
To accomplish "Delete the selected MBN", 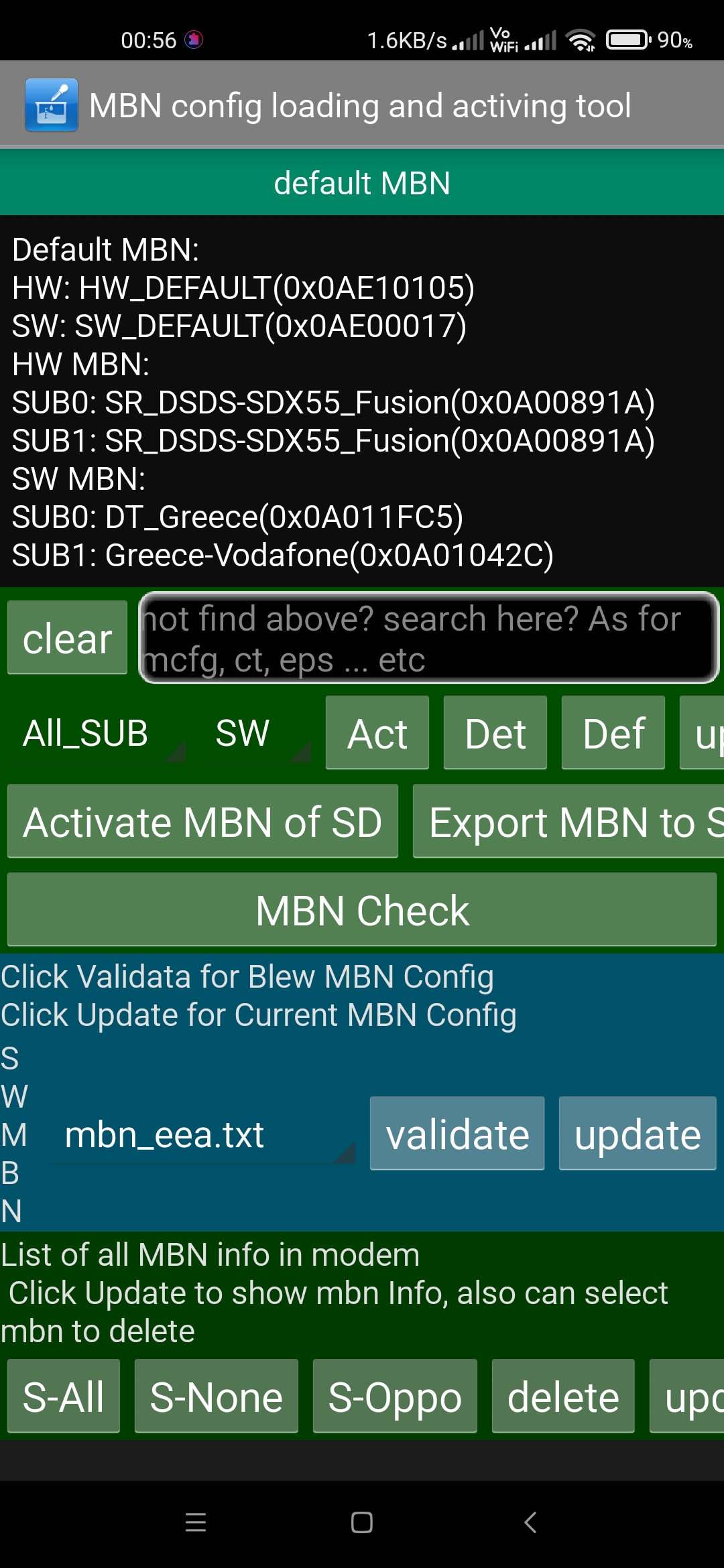I will (563, 1396).
